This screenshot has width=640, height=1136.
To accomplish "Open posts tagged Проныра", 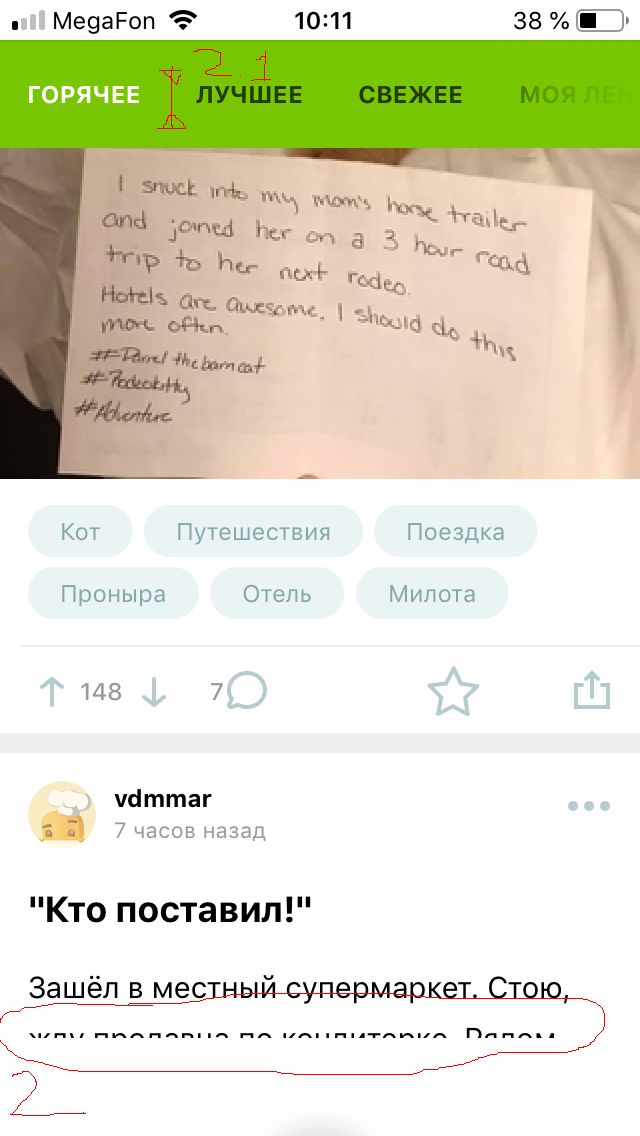I will [x=113, y=594].
